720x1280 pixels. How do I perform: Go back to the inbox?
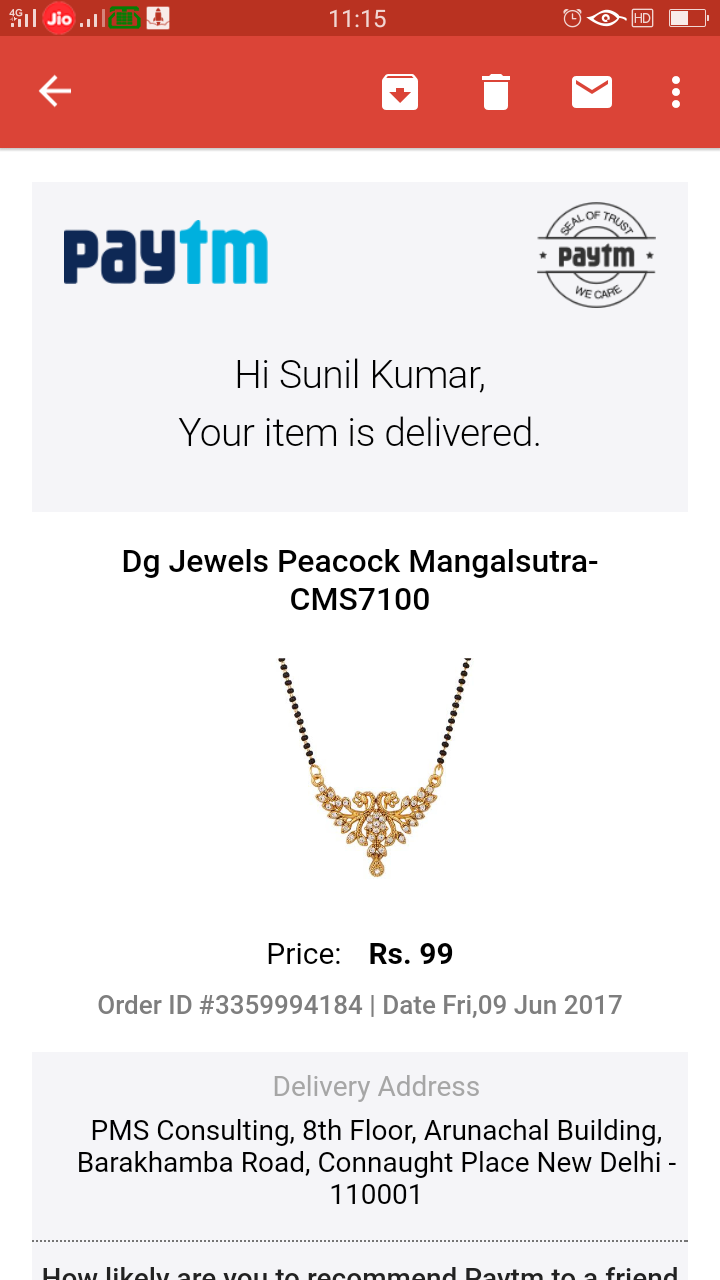click(x=55, y=92)
